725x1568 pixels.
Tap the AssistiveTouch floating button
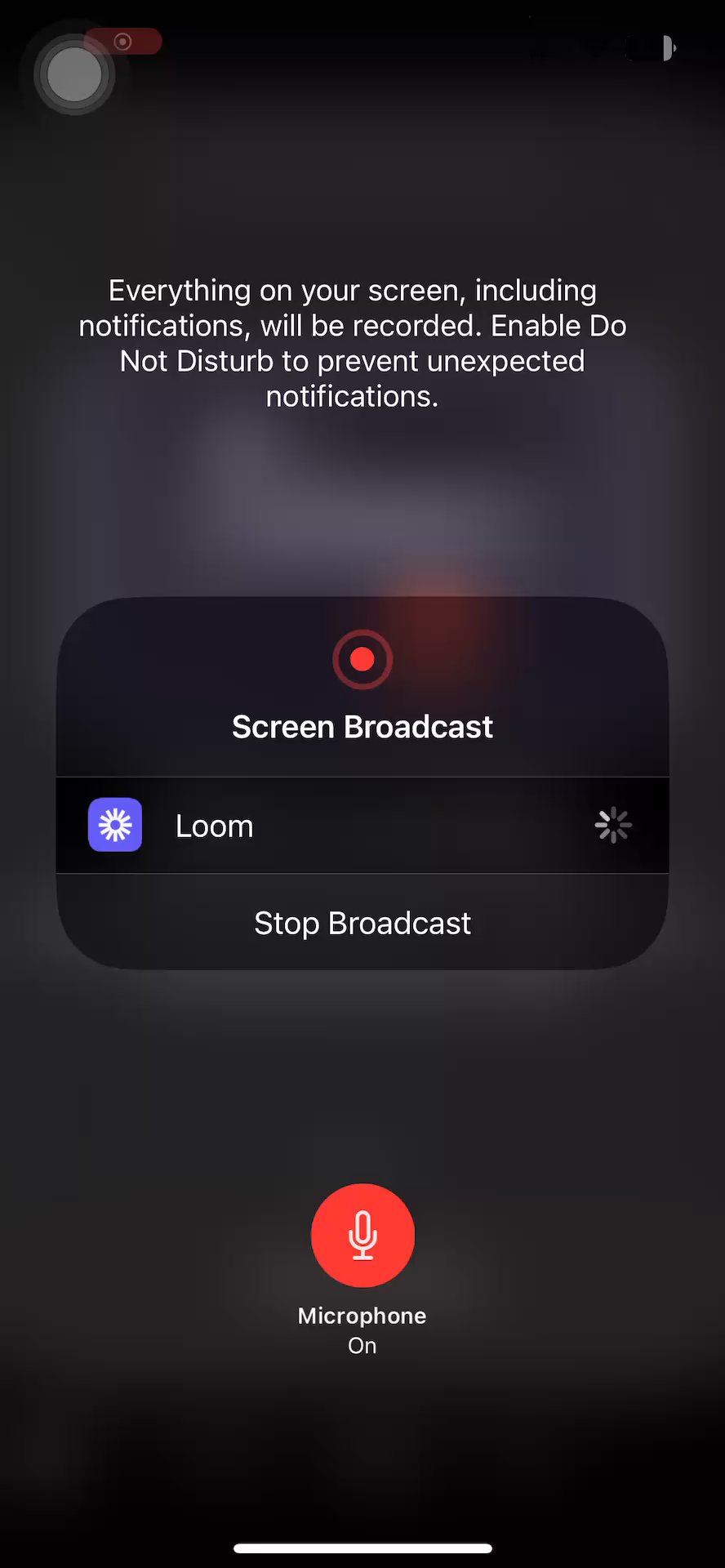pyautogui.click(x=74, y=75)
